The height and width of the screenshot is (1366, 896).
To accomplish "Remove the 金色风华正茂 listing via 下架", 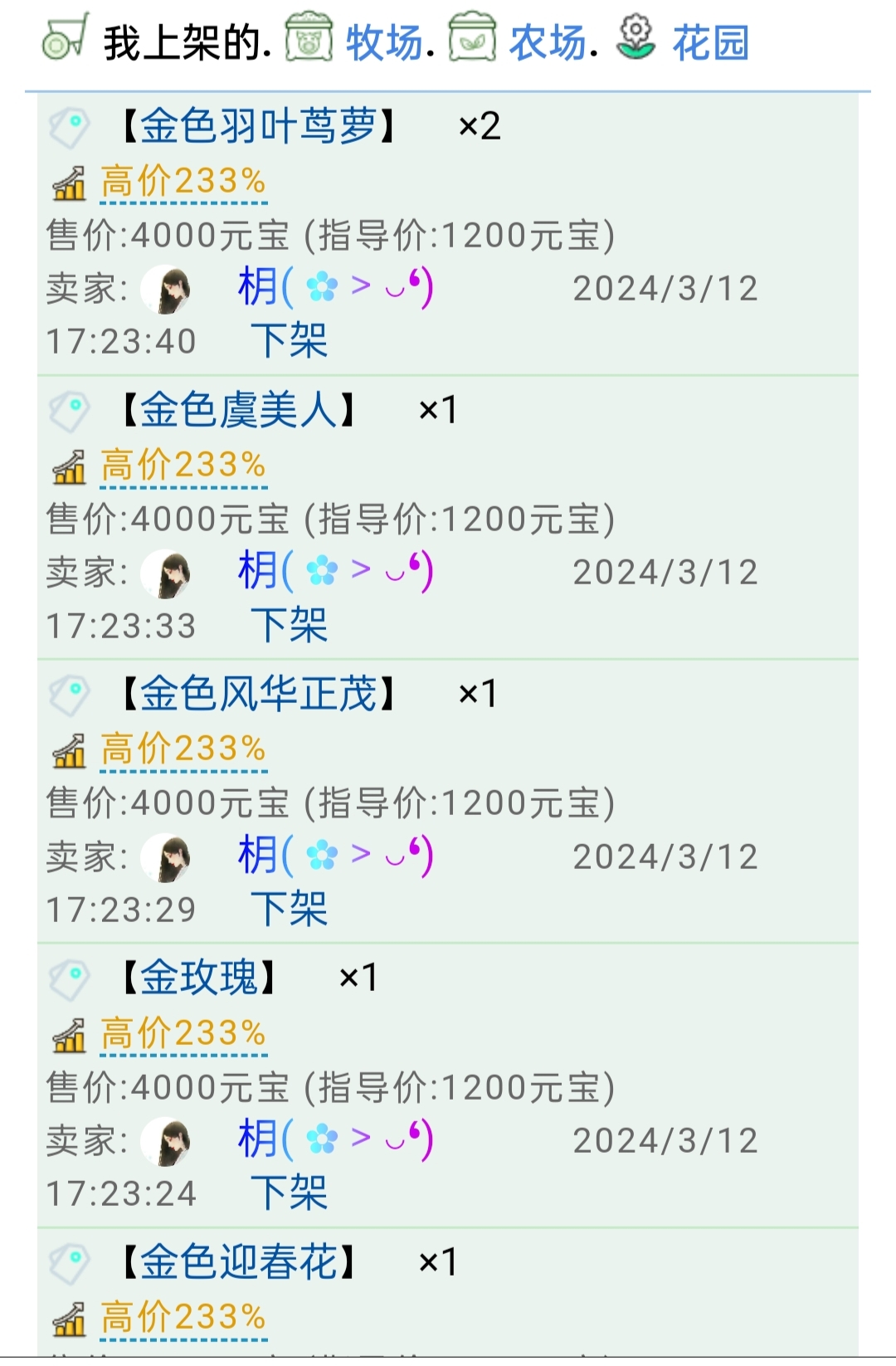I will pos(289,909).
